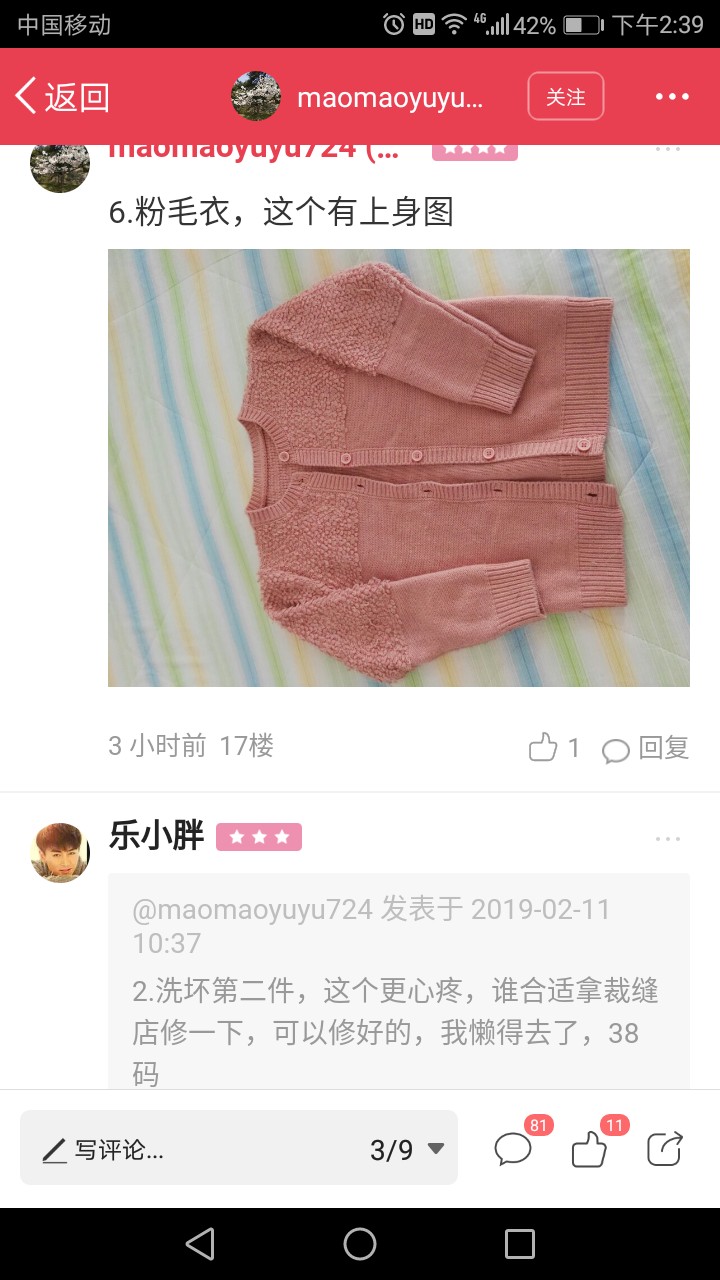This screenshot has width=720, height=1280.
Task: Tap the 写评论 comment field
Action: [x=190, y=1149]
